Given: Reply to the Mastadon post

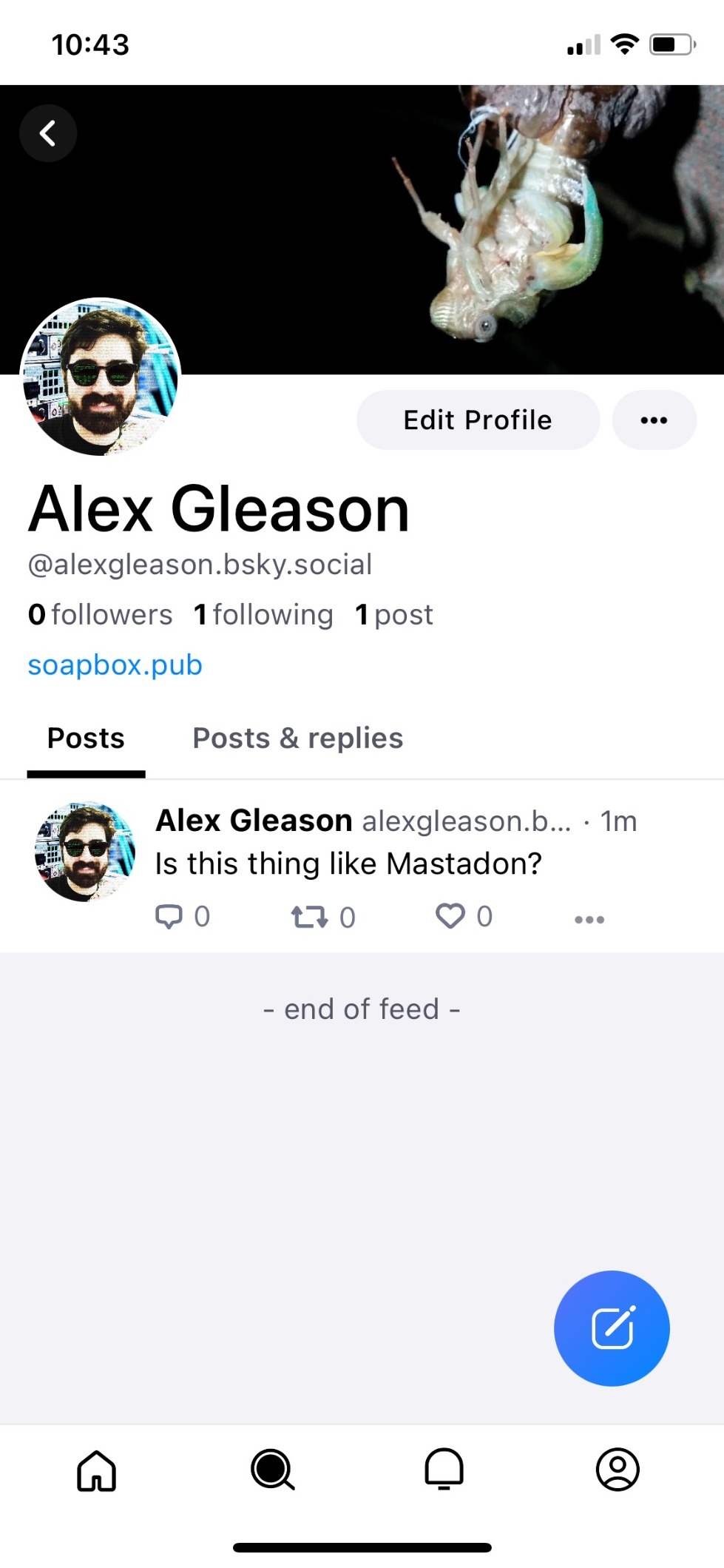Looking at the screenshot, I should [169, 916].
